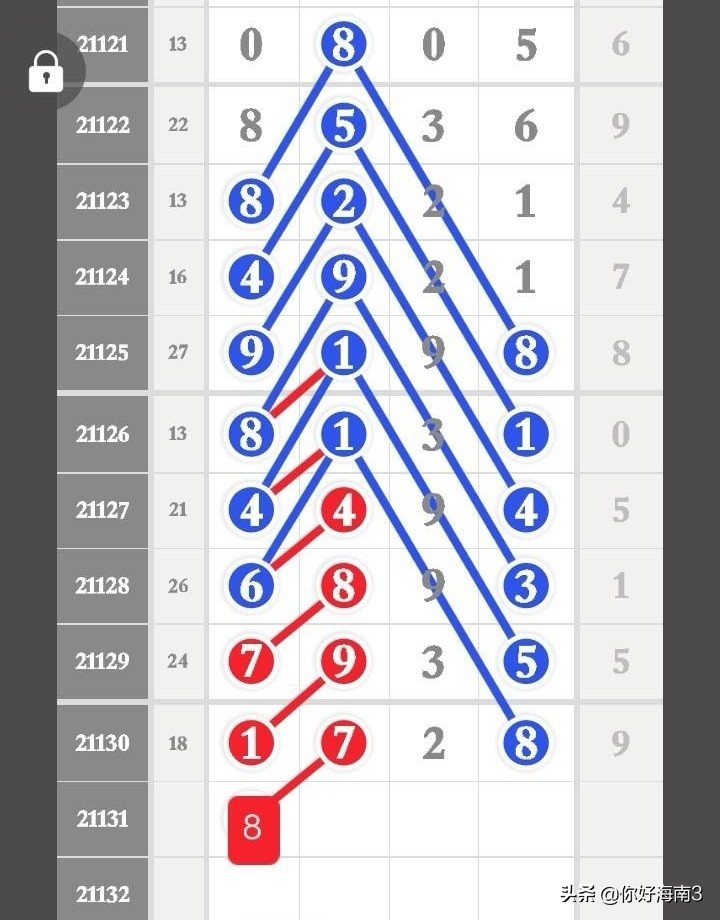The height and width of the screenshot is (920, 720).
Task: Tap the lock icon
Action: (45, 71)
